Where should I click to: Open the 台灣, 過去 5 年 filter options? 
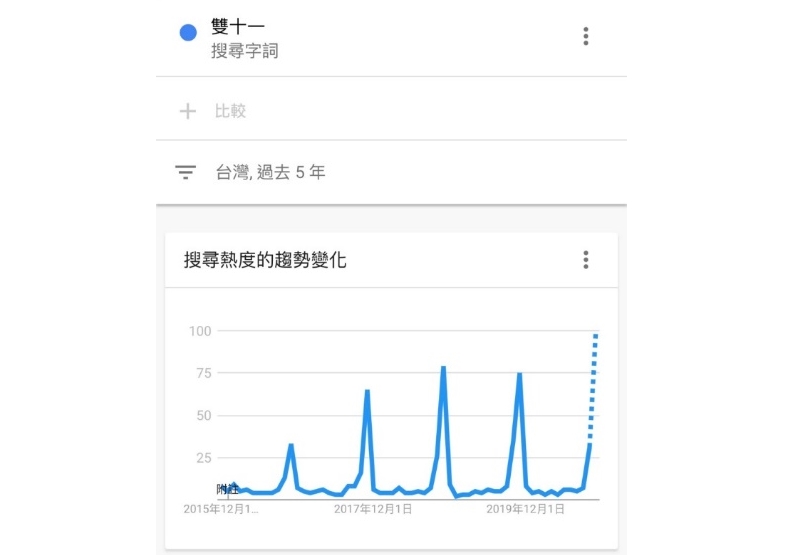[x=270, y=172]
